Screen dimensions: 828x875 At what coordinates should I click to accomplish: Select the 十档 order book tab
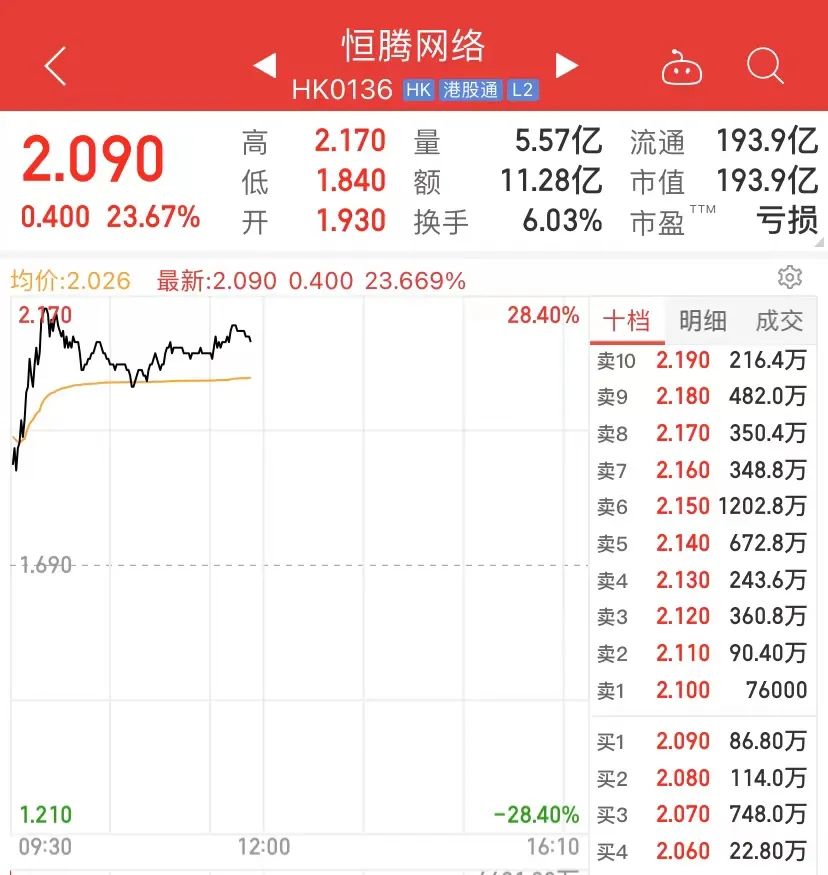pos(629,321)
